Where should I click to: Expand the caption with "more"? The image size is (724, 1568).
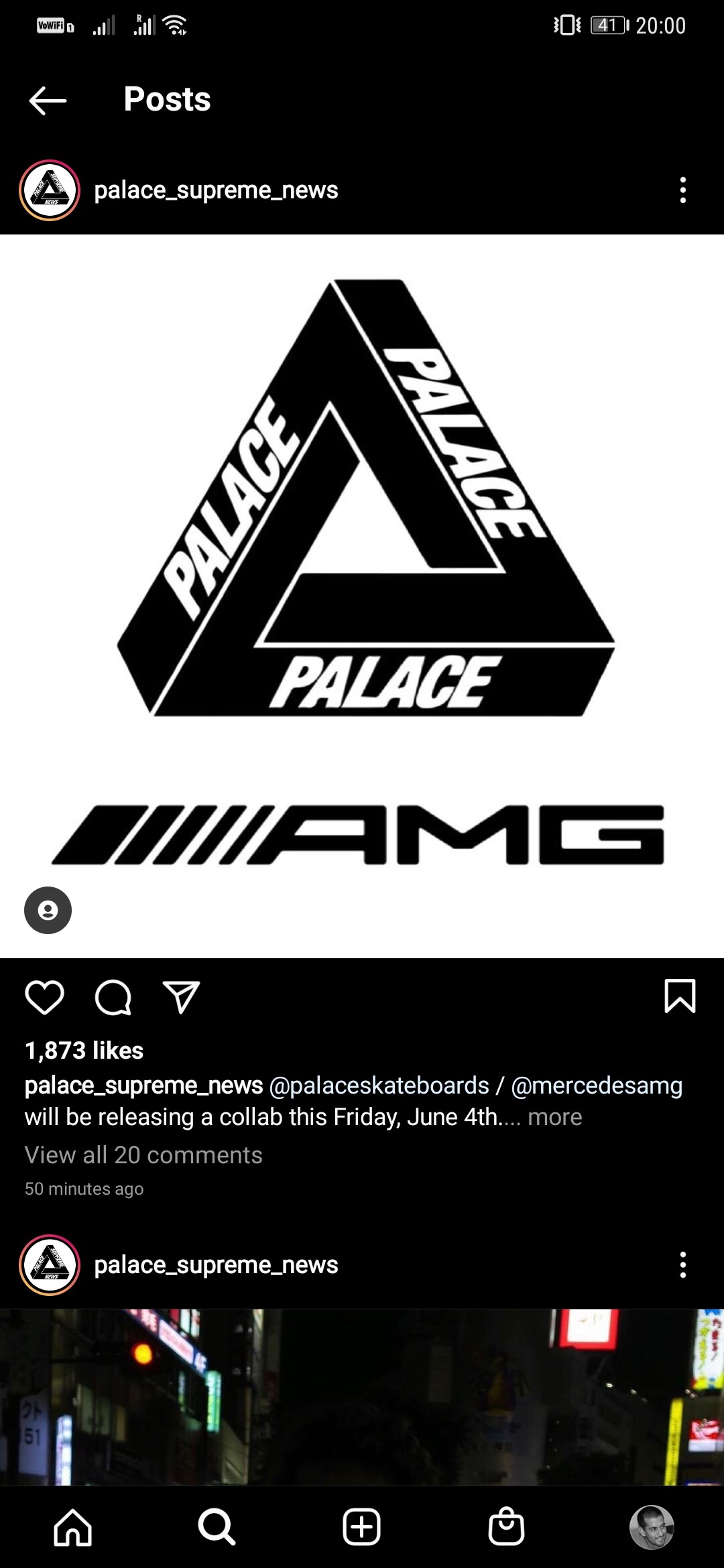[554, 1117]
